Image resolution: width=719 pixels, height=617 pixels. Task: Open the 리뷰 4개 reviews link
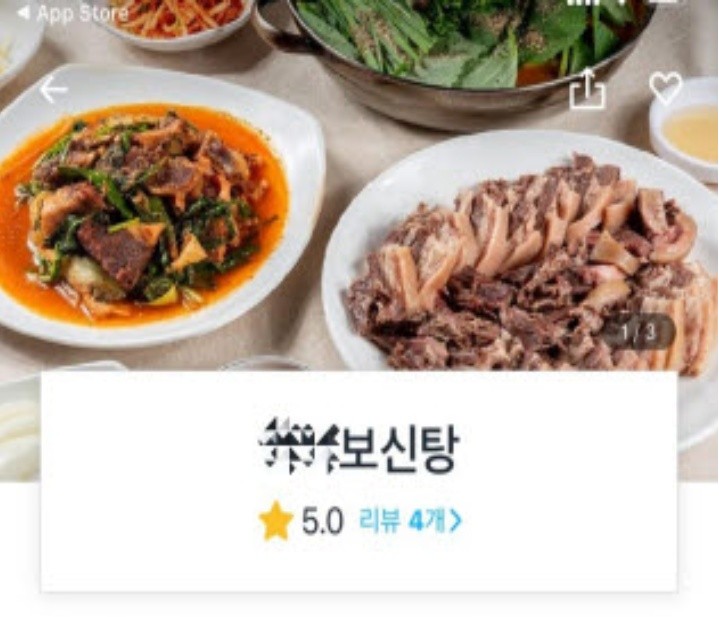[410, 521]
